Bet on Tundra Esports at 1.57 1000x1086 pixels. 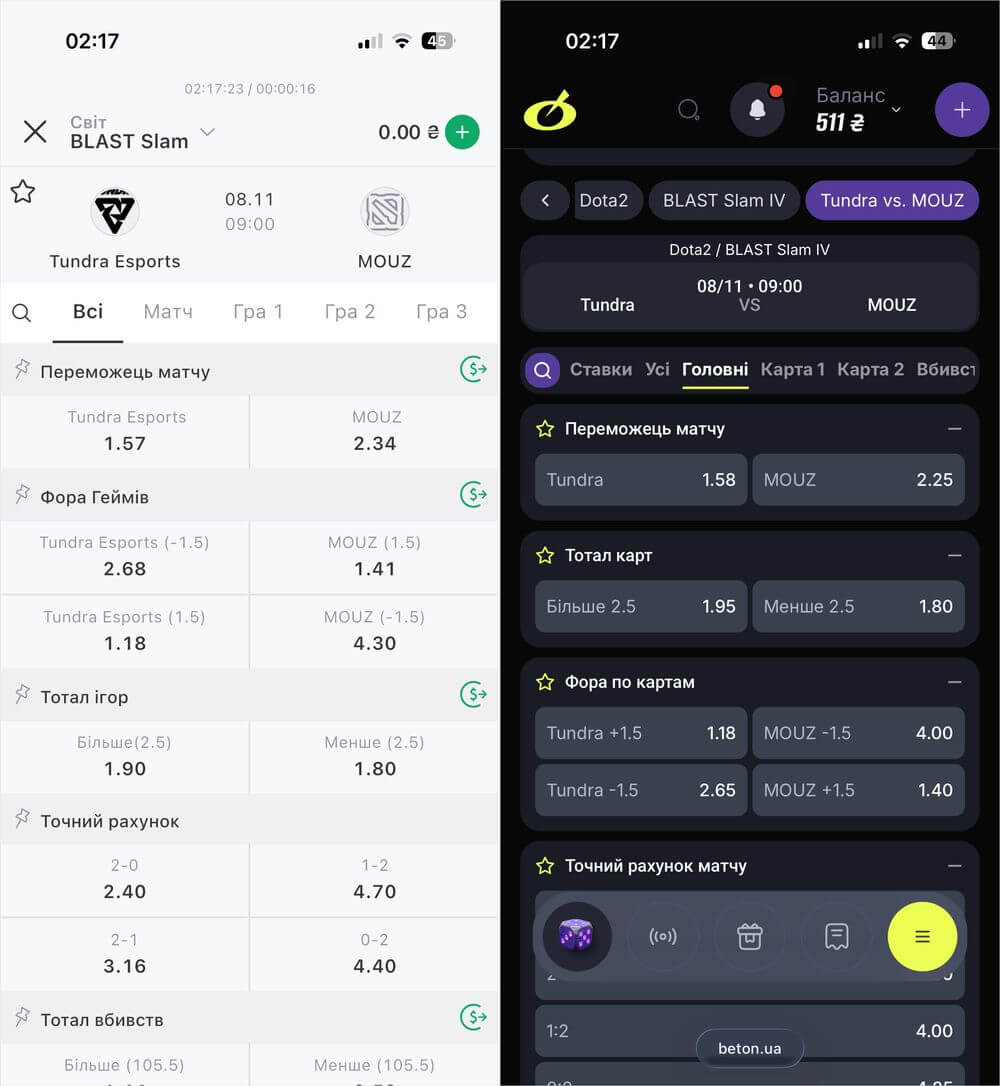125,431
